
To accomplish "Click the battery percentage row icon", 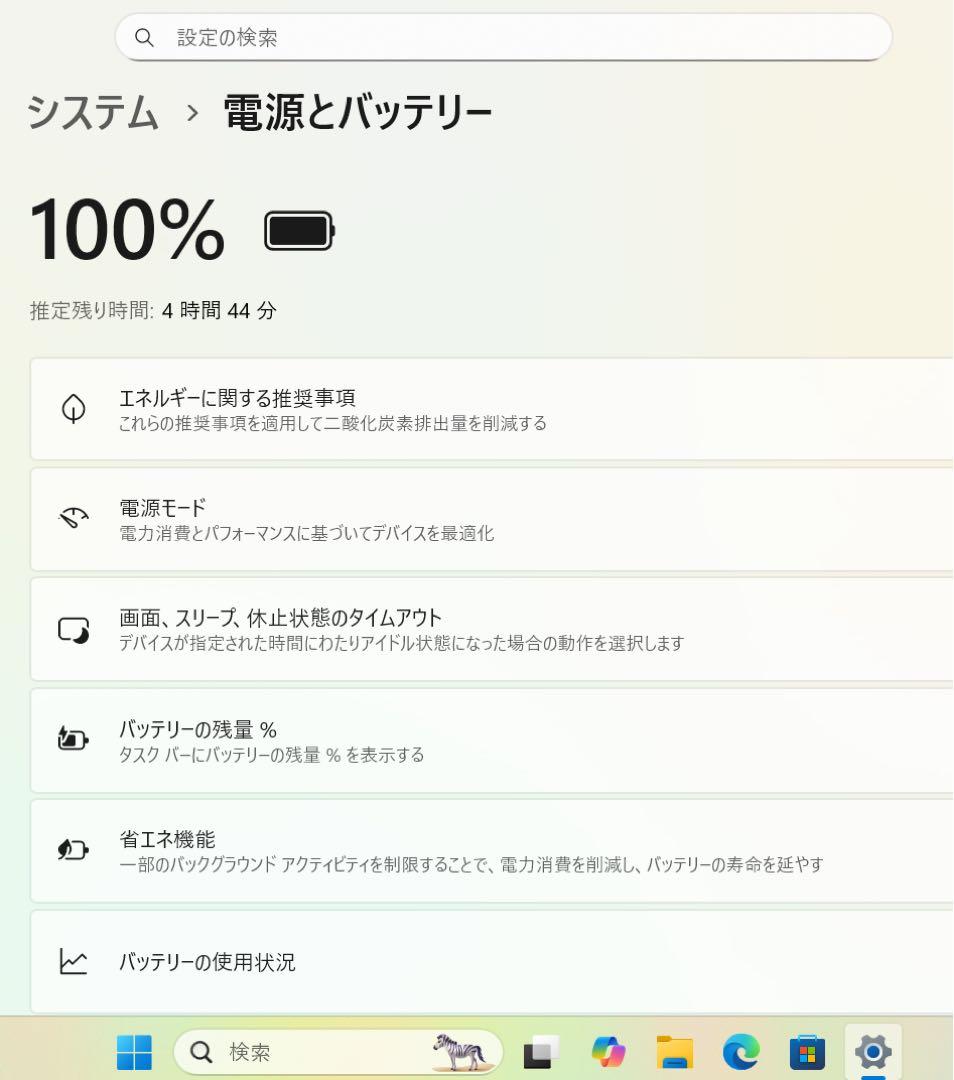I will pos(71,739).
